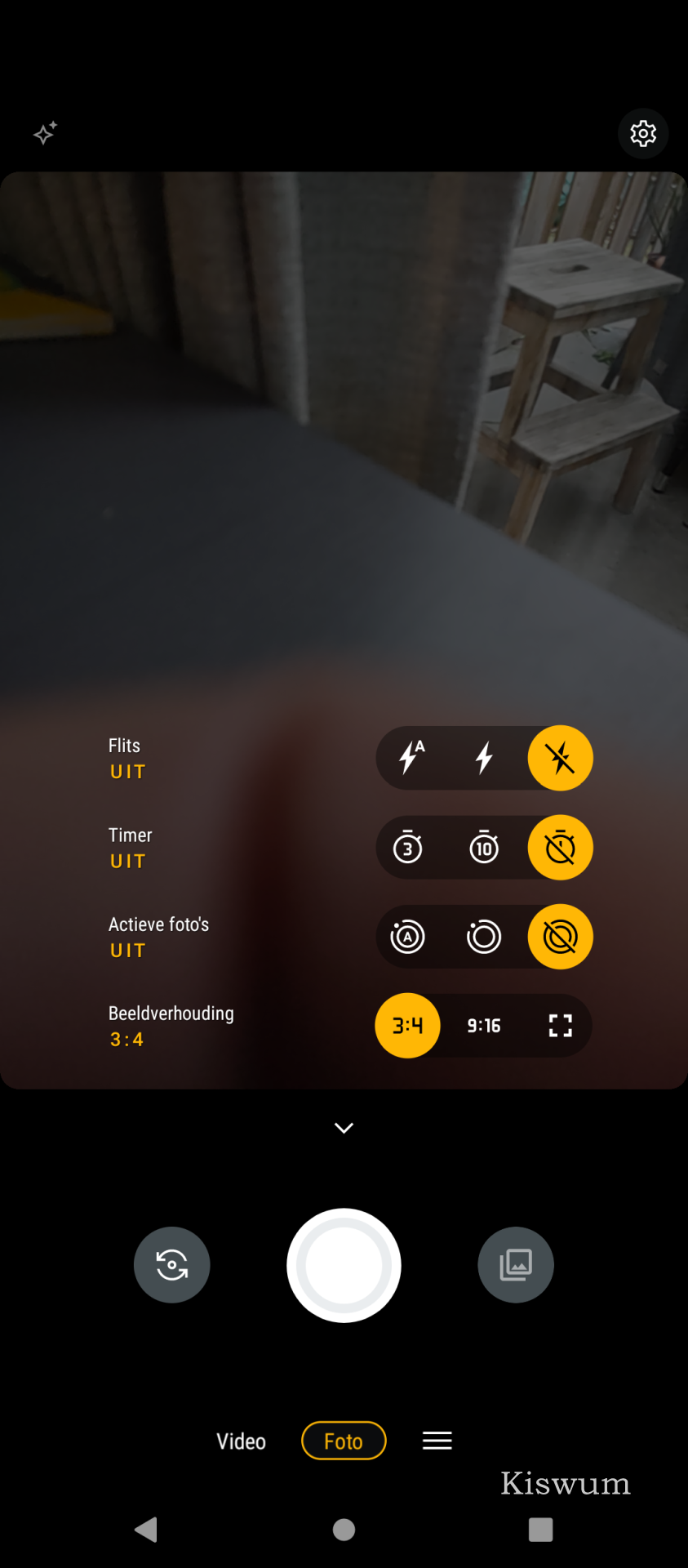Select the flash off option
This screenshot has width=688, height=1568.
[561, 758]
